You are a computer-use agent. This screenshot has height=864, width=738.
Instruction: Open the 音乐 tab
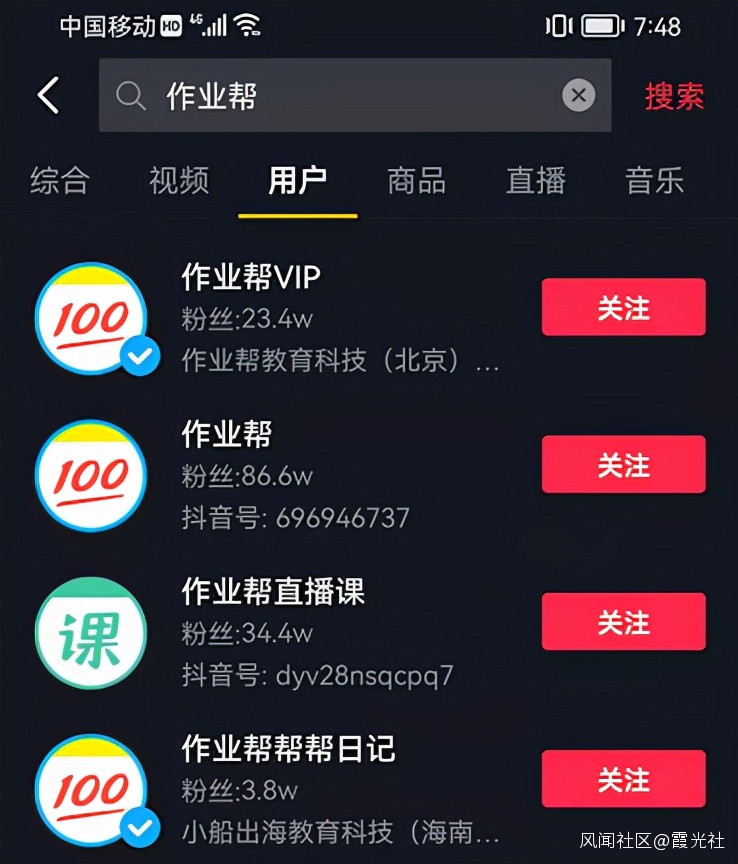click(655, 181)
